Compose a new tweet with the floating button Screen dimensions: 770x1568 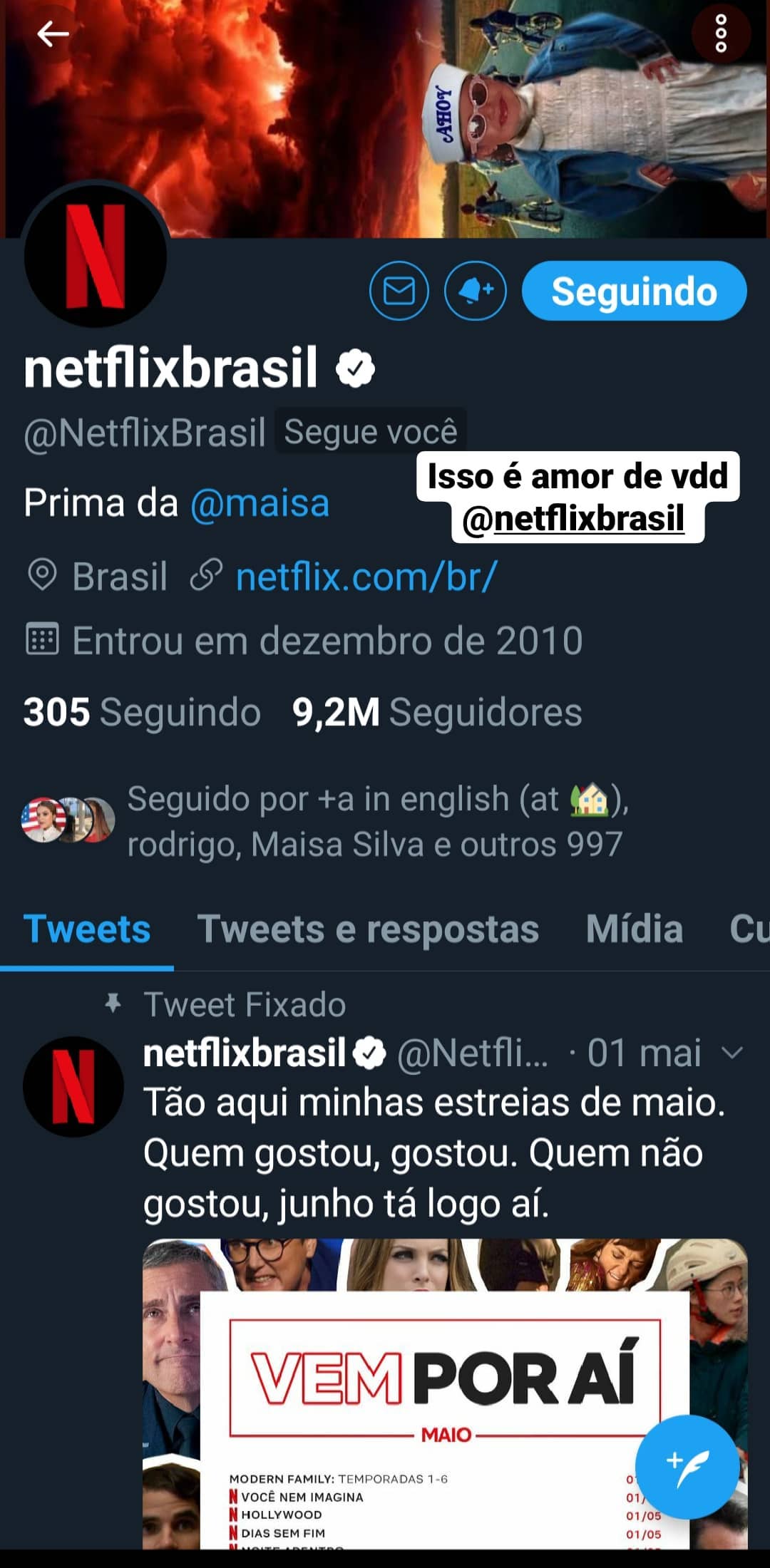pos(687,1467)
